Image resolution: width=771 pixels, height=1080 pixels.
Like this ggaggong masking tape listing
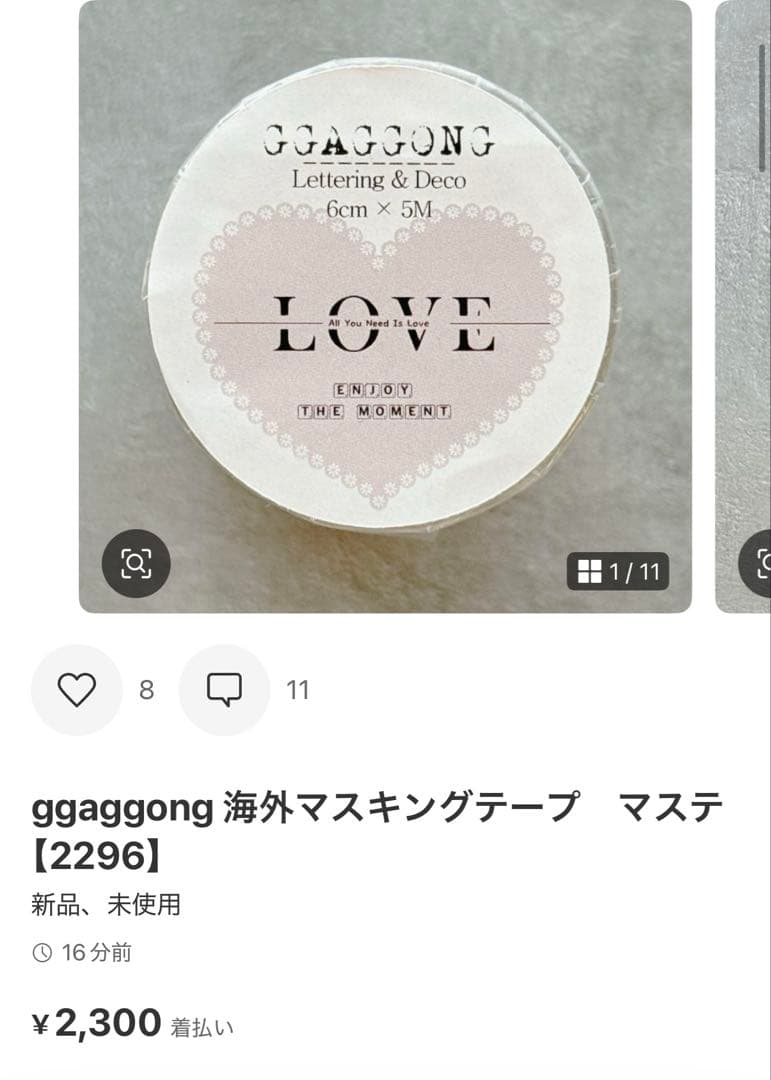tap(77, 690)
